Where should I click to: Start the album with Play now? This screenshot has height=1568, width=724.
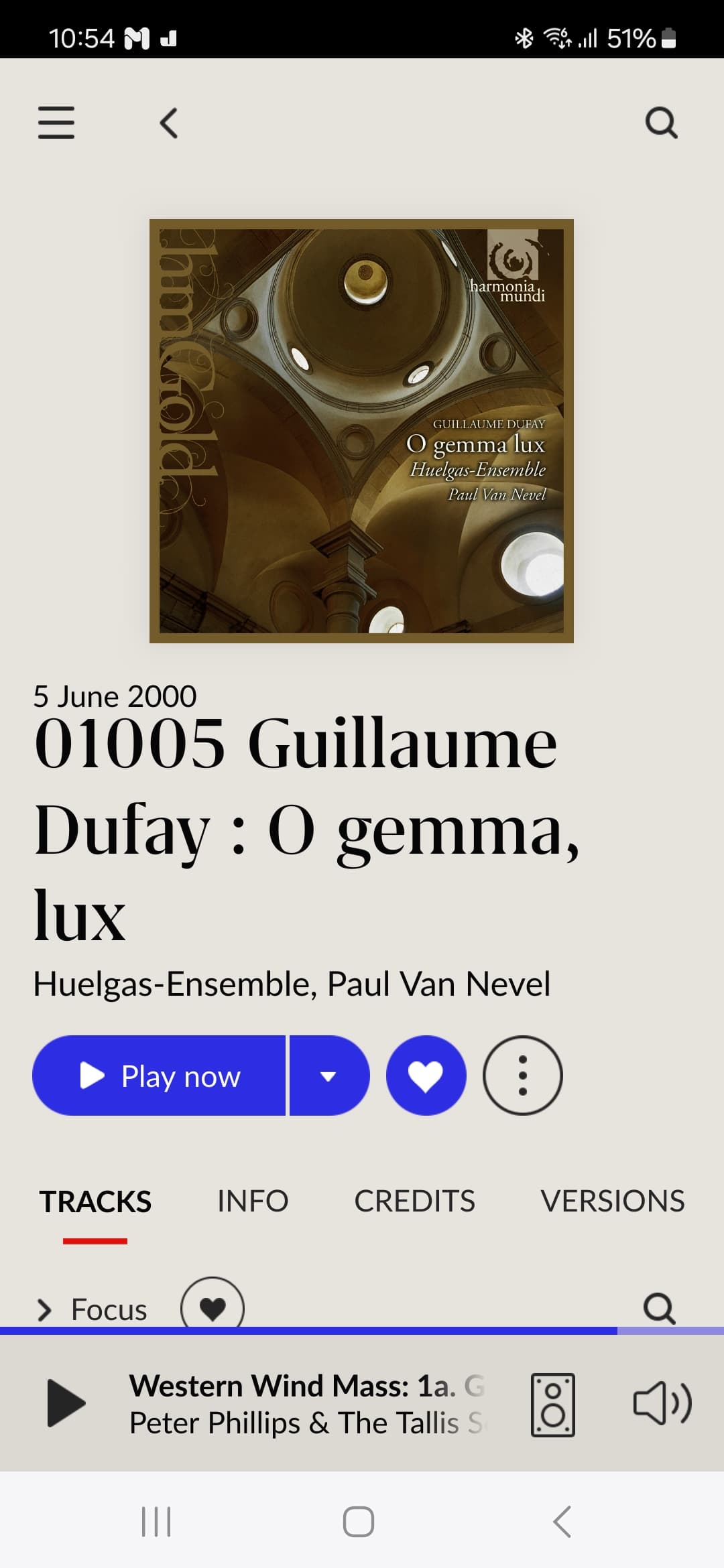[x=159, y=1075]
